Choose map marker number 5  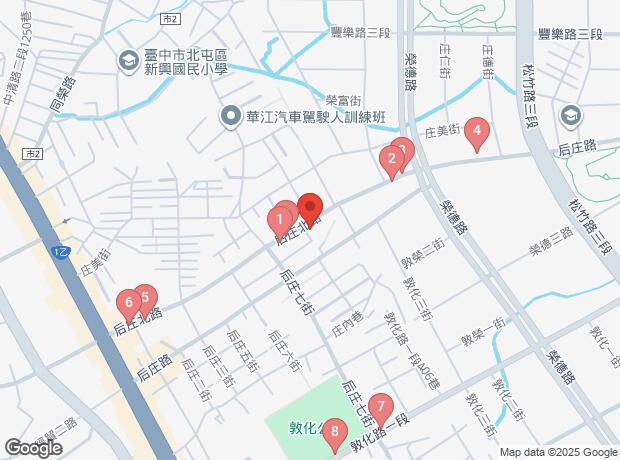146,298
